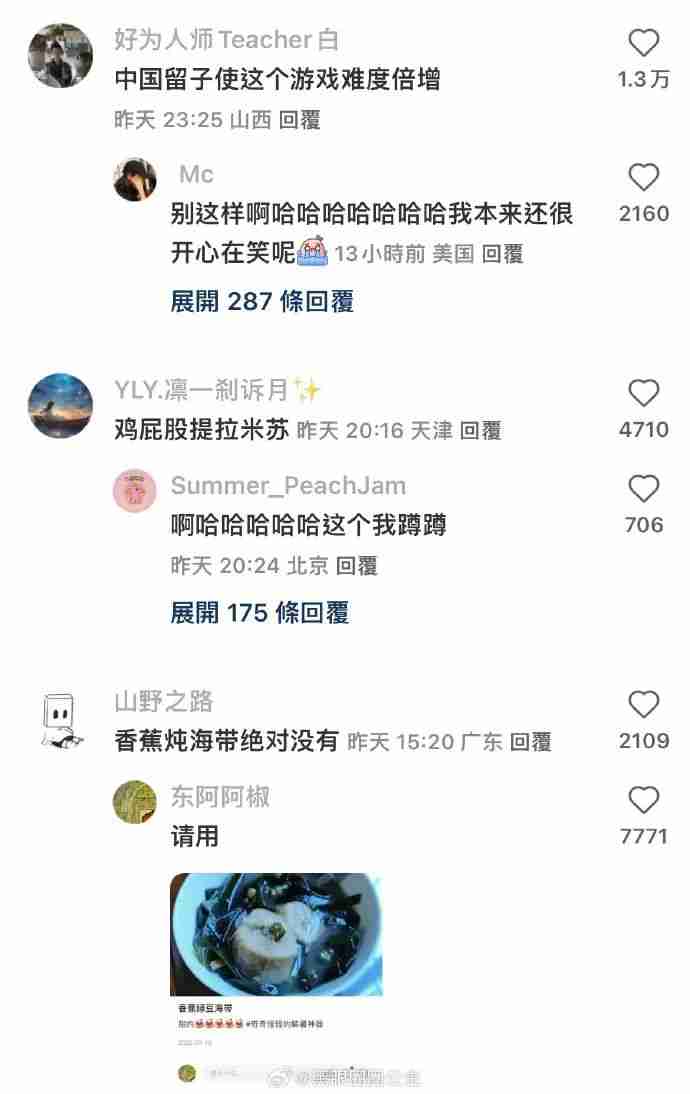View 东阿阿椒's profile avatar

pos(135,802)
